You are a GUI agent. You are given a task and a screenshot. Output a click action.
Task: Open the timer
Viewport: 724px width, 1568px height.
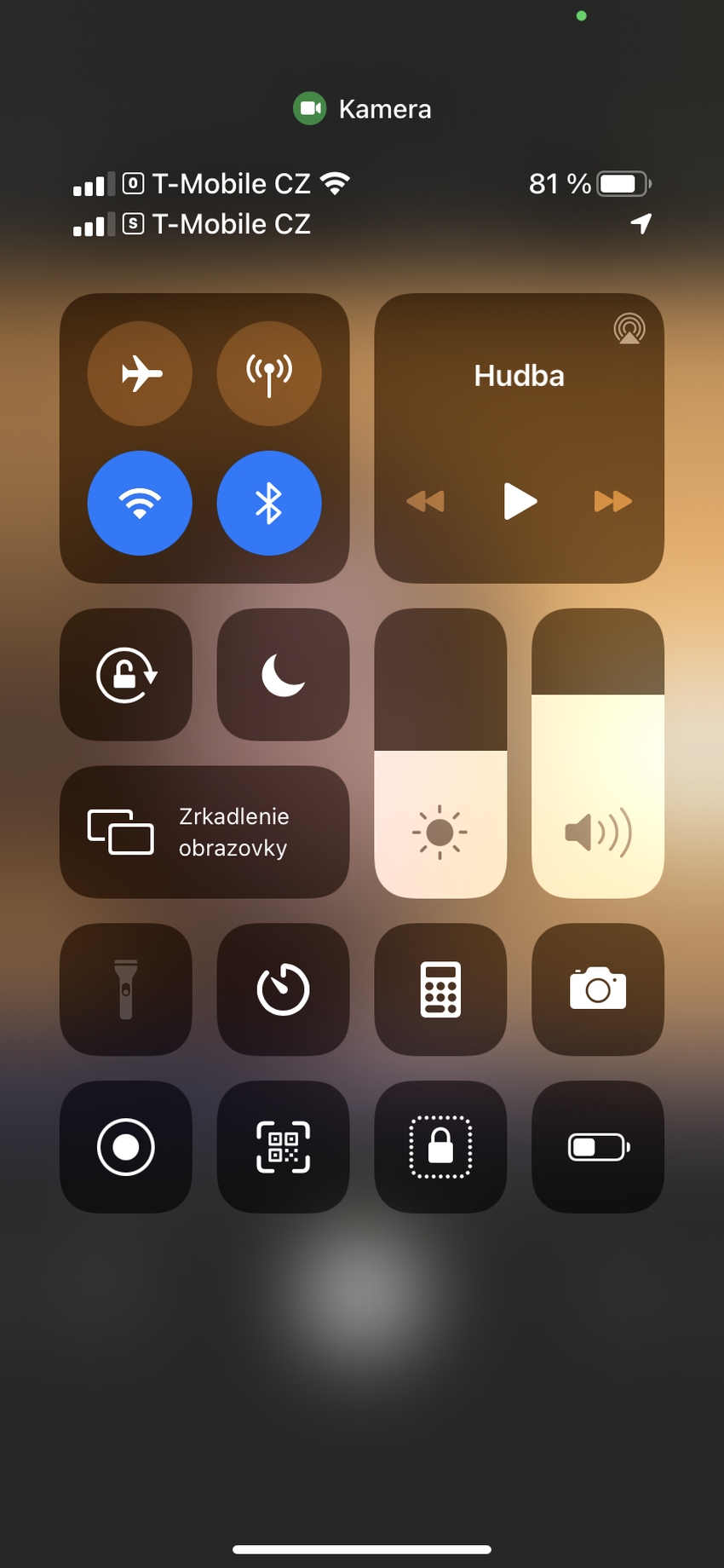[x=283, y=989]
